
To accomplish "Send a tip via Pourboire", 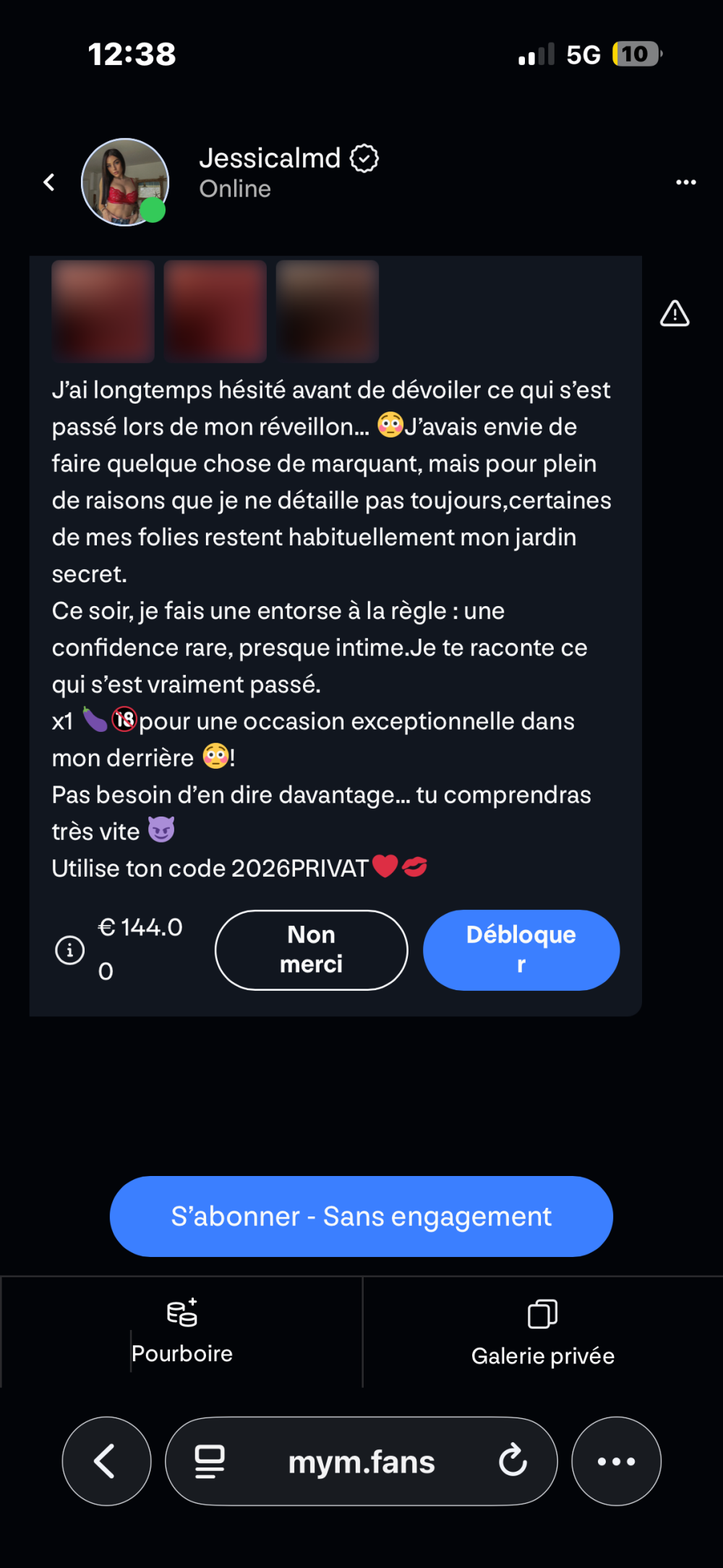I will [x=182, y=1332].
